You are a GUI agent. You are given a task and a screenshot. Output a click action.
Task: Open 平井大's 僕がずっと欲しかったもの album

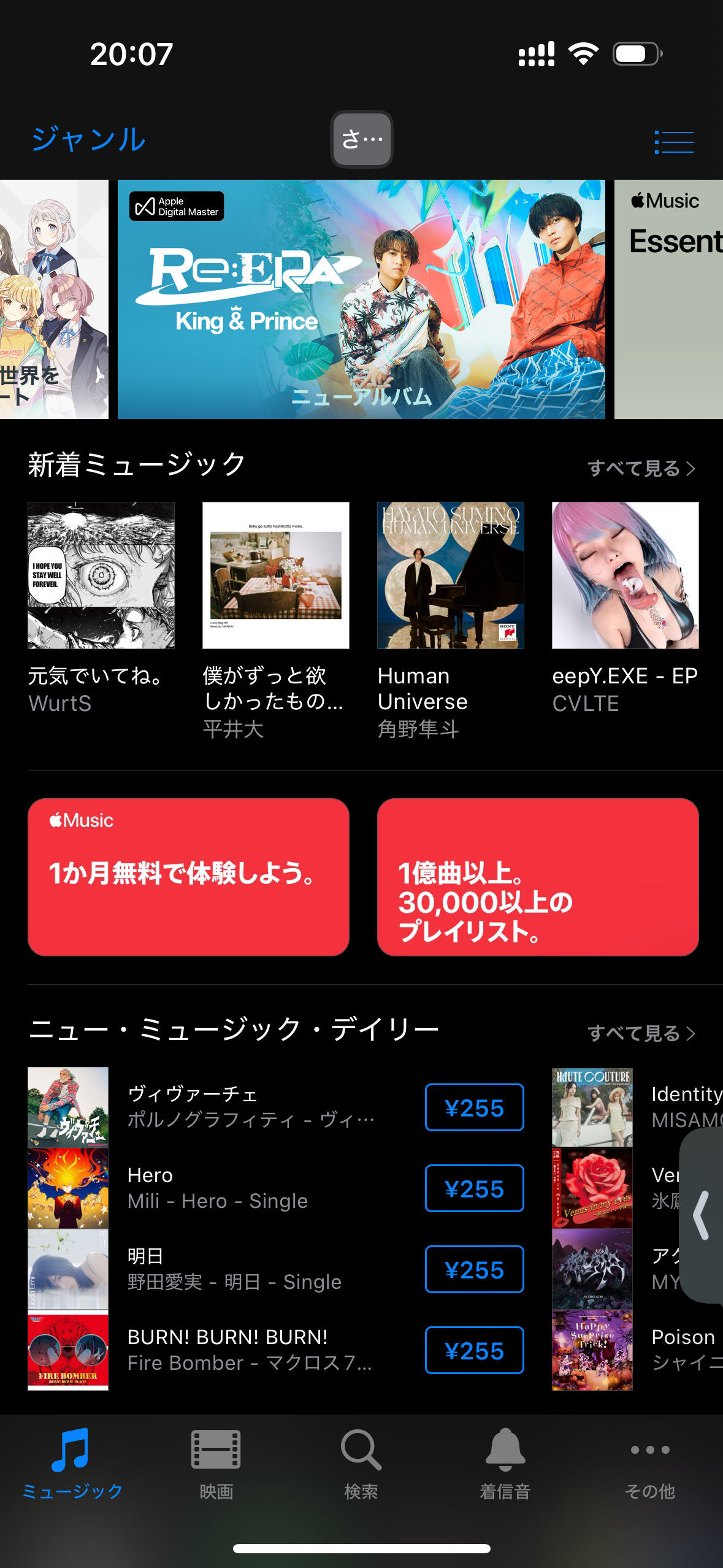[275, 575]
